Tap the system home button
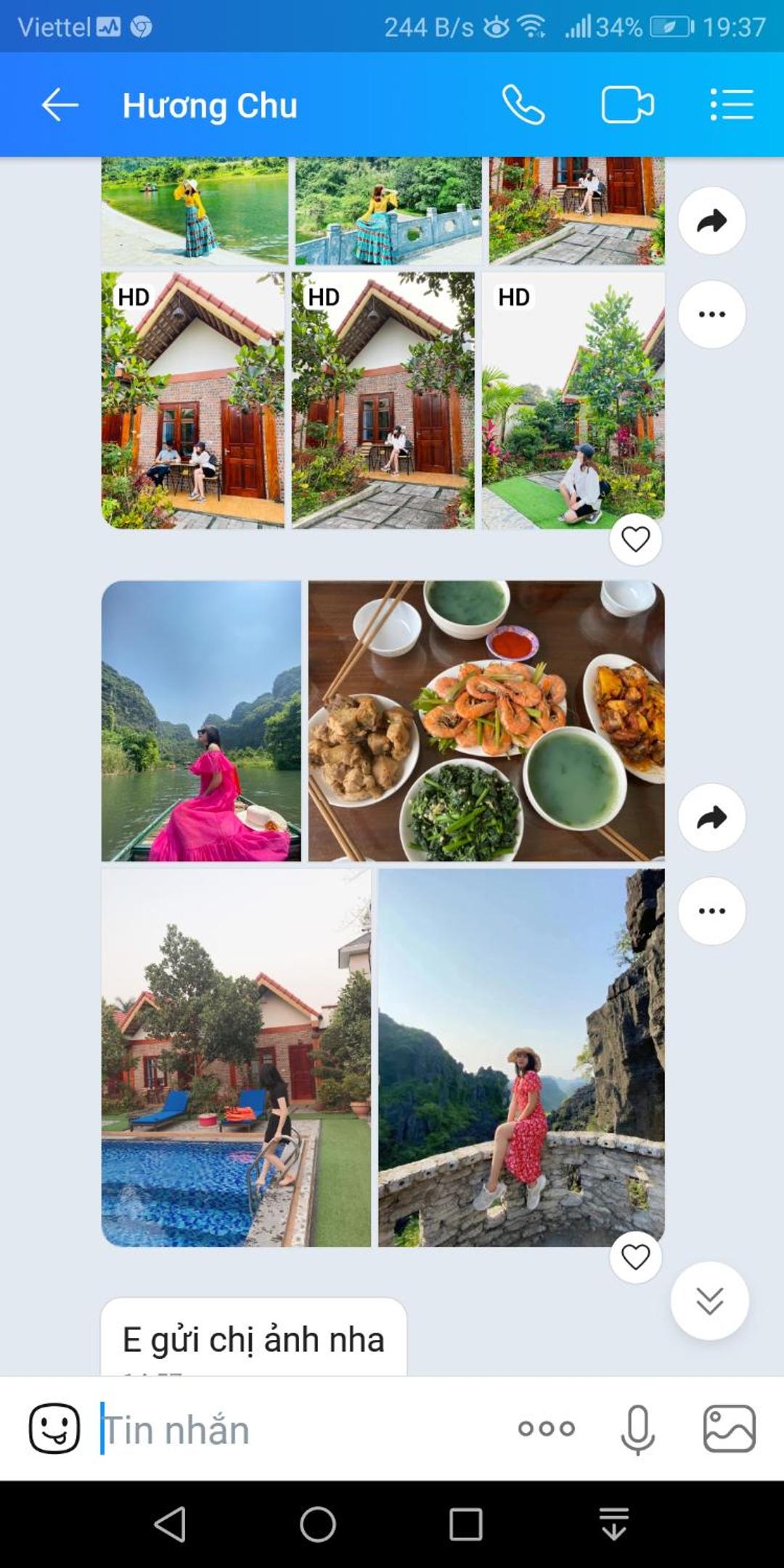The width and height of the screenshot is (784, 1568). click(318, 1524)
